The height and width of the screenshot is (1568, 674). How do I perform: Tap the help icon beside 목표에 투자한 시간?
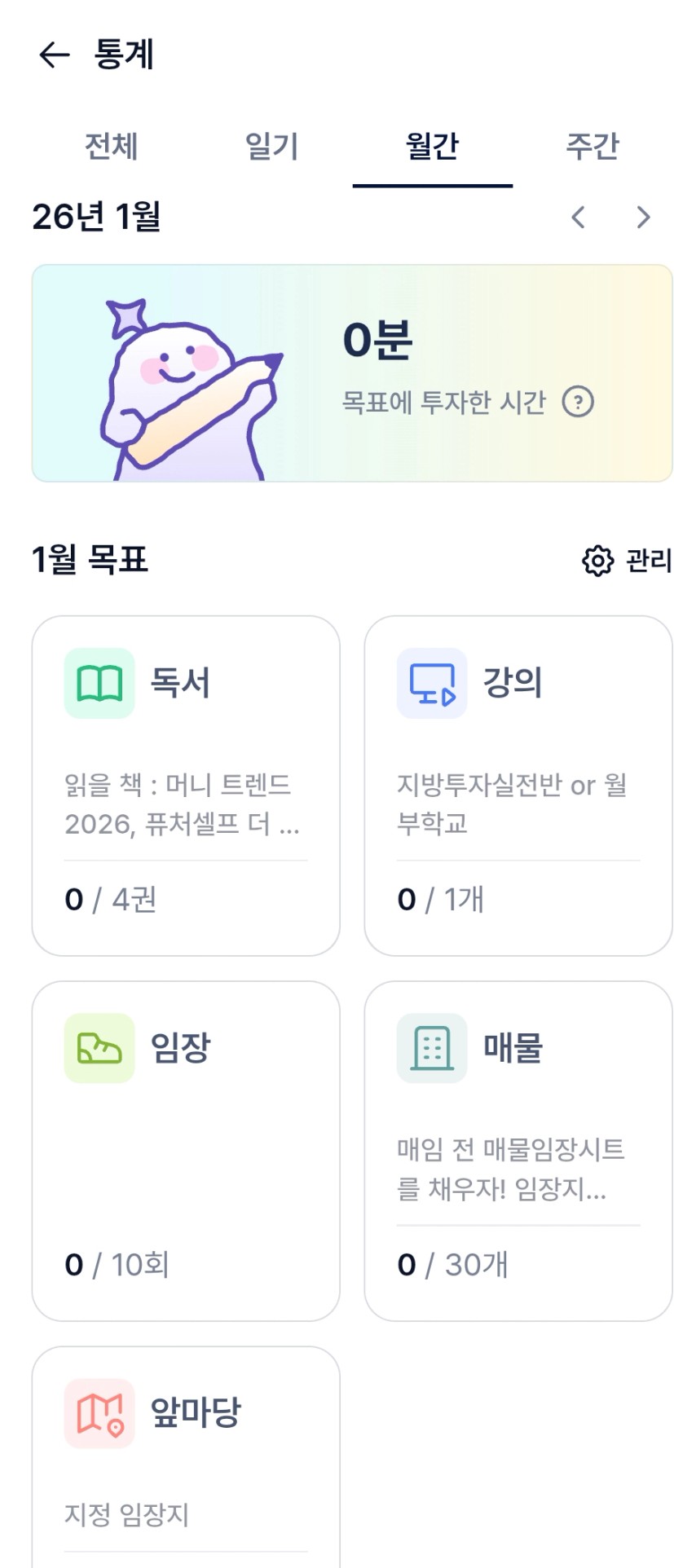tap(578, 402)
